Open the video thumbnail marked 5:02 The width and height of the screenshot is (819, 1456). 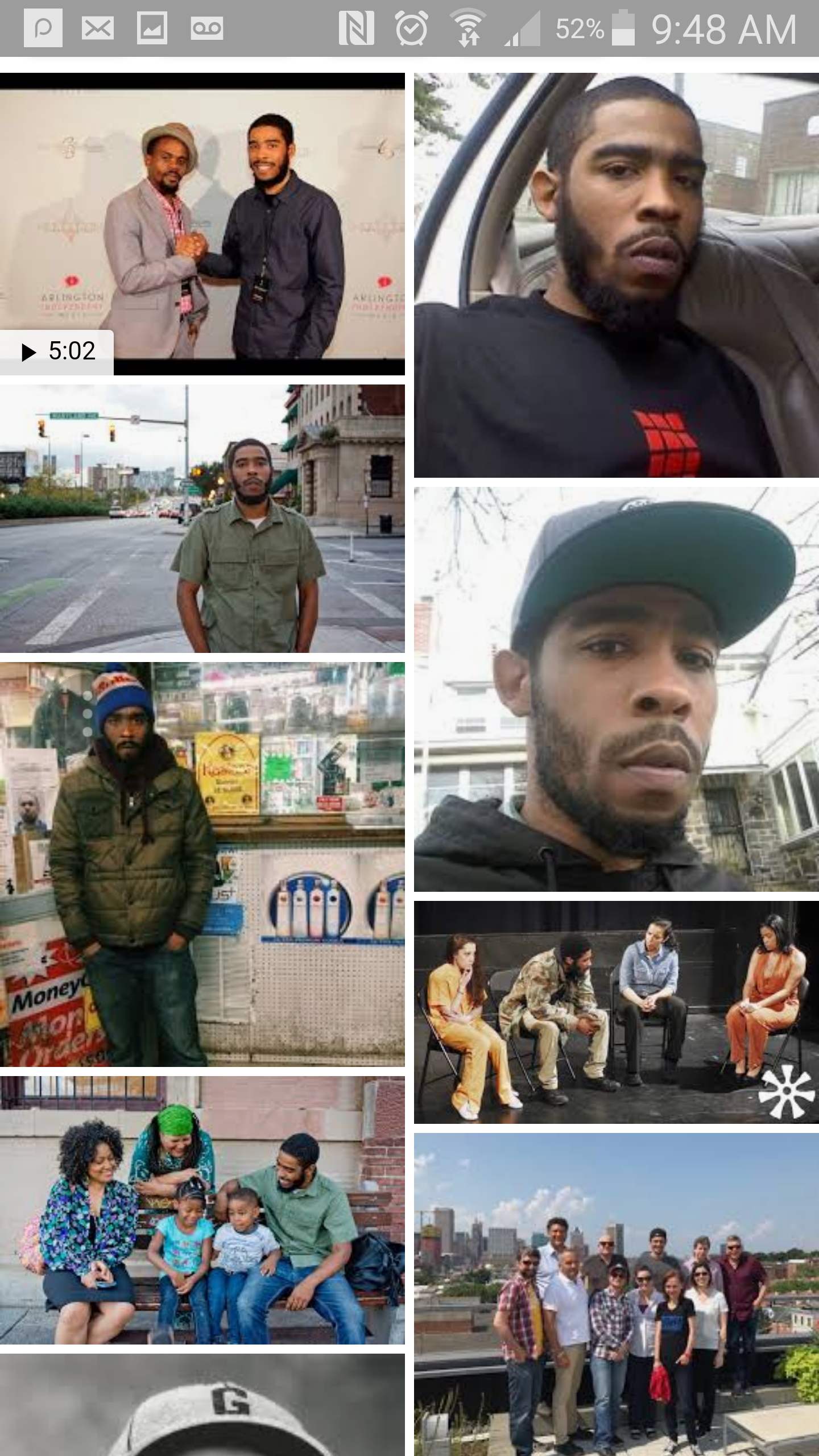(x=202, y=224)
